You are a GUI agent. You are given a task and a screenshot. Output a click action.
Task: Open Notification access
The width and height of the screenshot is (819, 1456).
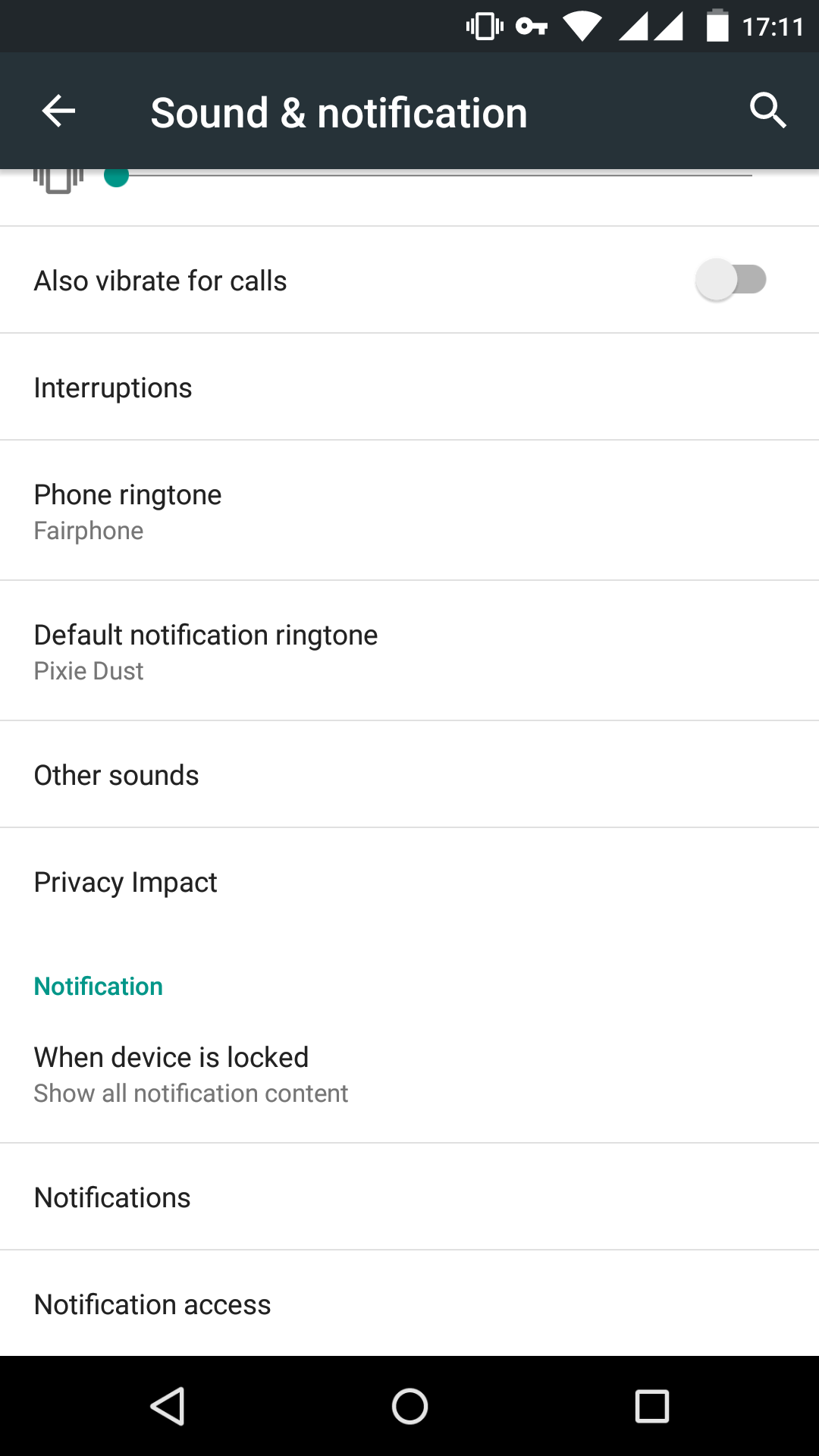coord(409,1304)
